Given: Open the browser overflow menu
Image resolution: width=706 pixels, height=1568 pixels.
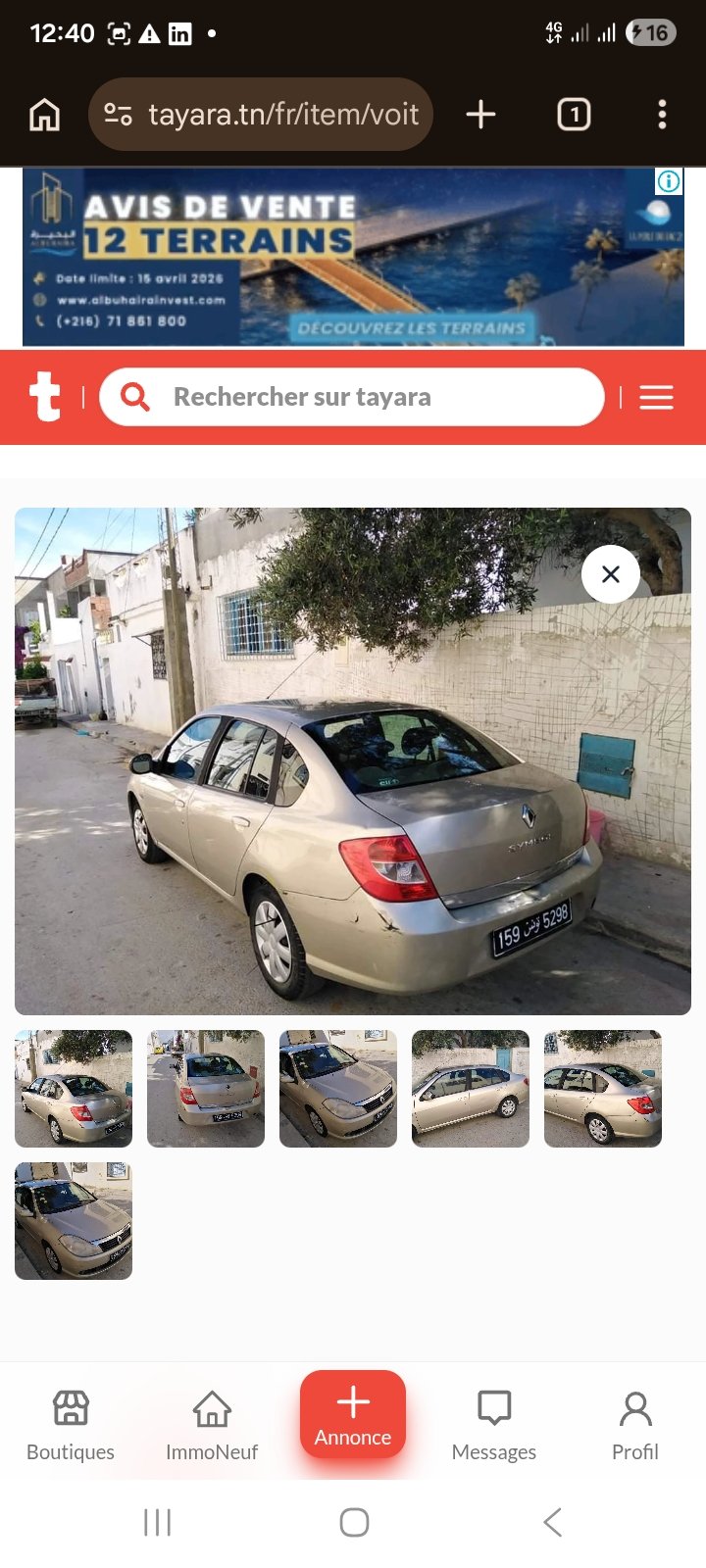Looking at the screenshot, I should 662,115.
